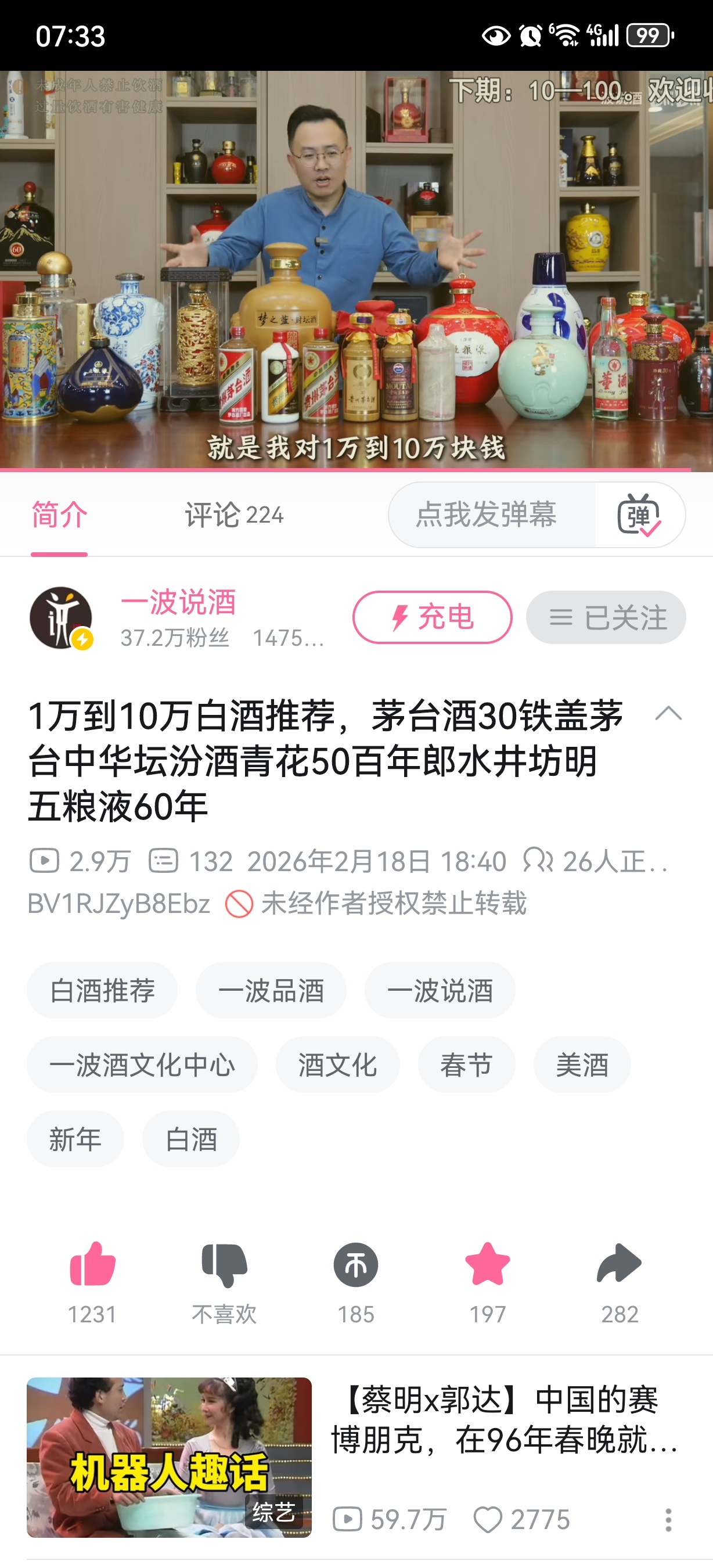Open the 春节 tag
This screenshot has width=713, height=1568.
click(x=466, y=1064)
